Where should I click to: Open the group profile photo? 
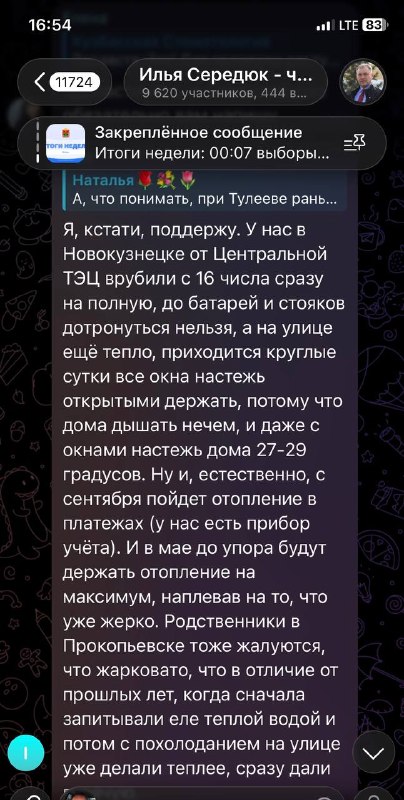click(363, 82)
